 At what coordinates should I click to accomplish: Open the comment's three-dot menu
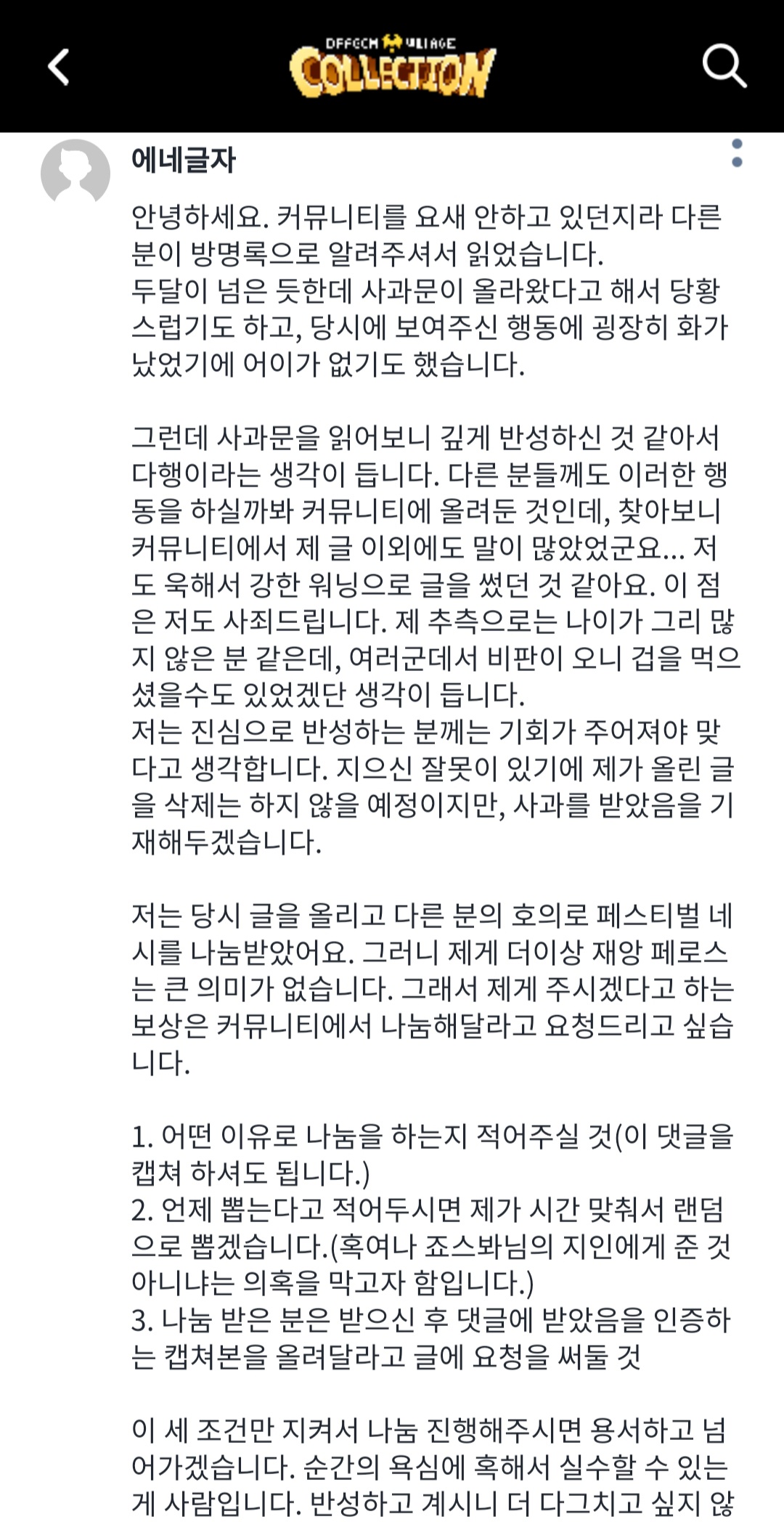click(737, 153)
